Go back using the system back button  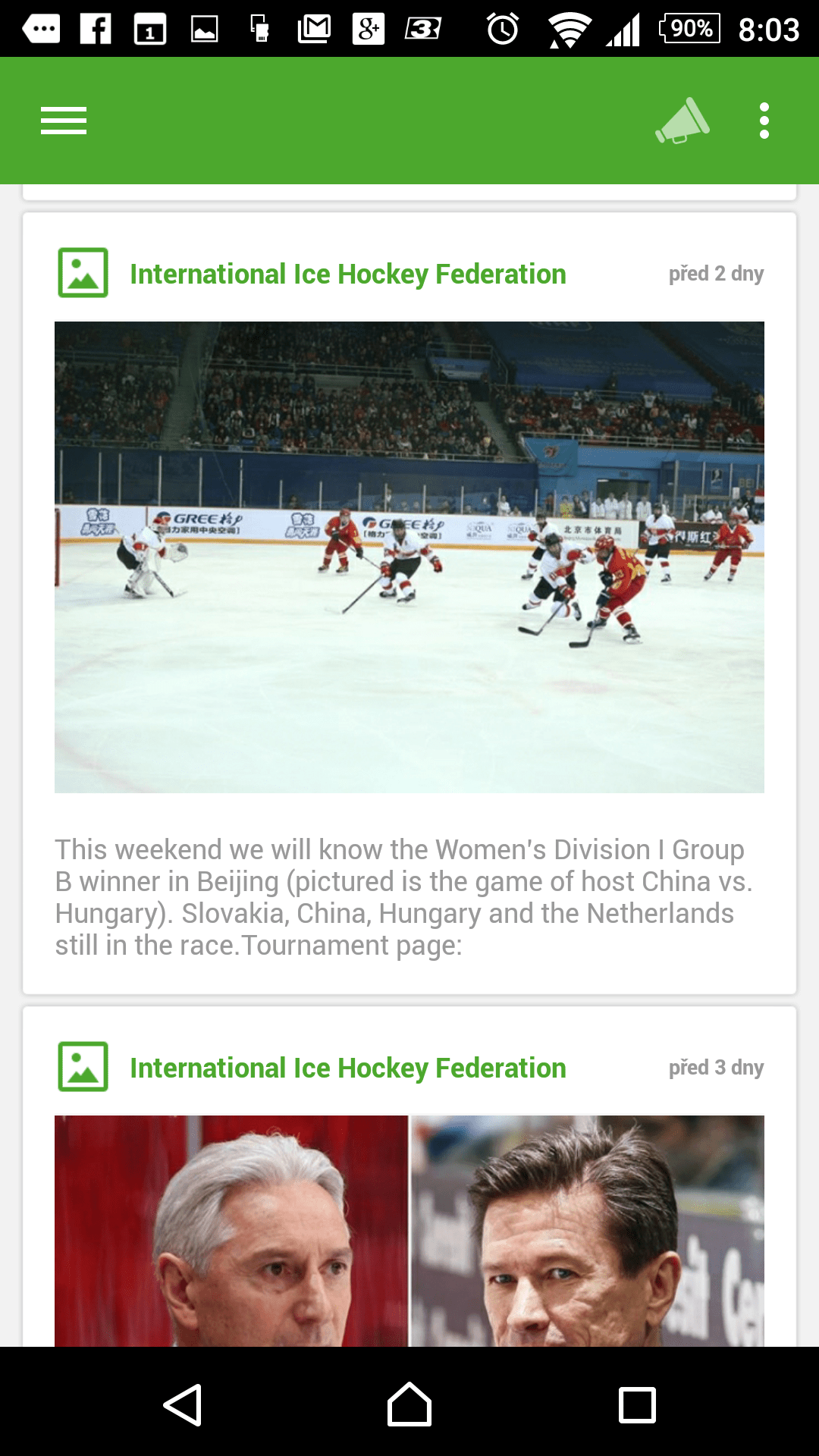(x=182, y=1404)
